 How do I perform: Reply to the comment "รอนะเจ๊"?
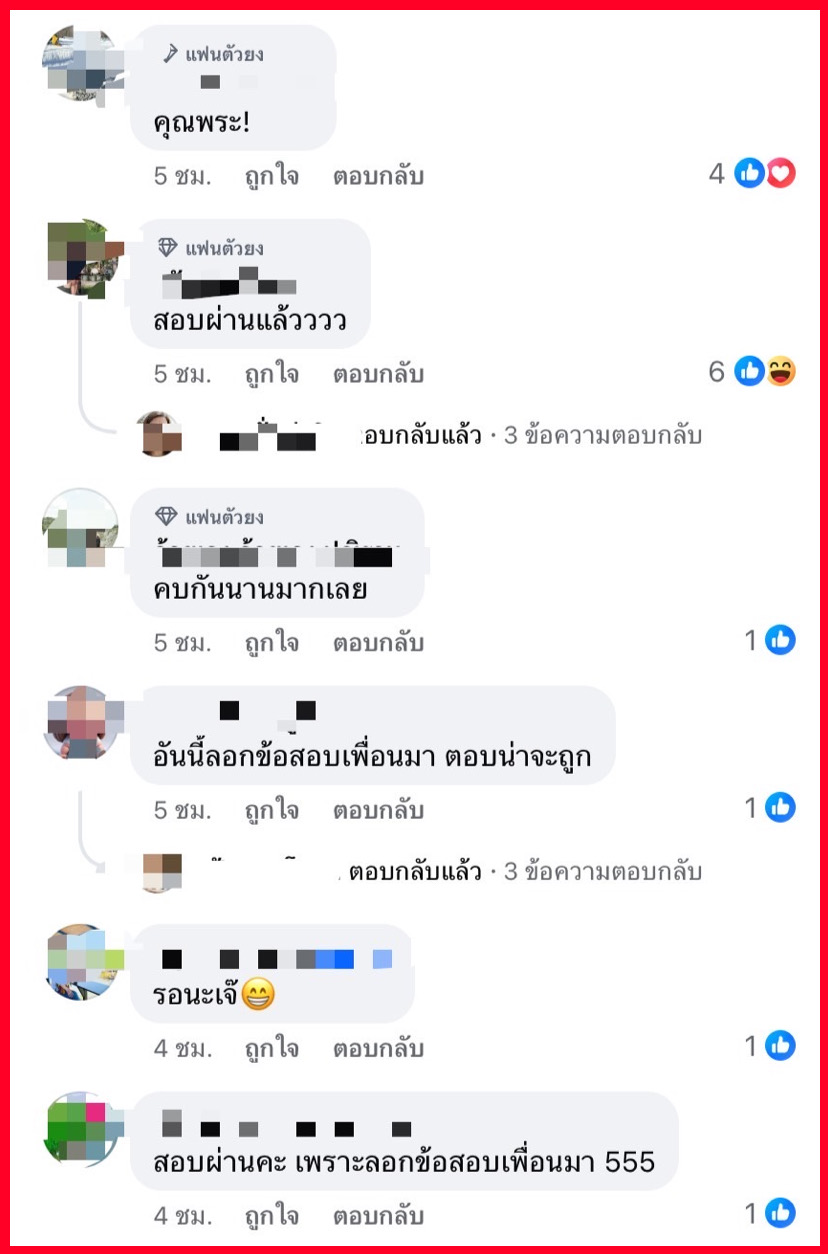(x=378, y=1048)
